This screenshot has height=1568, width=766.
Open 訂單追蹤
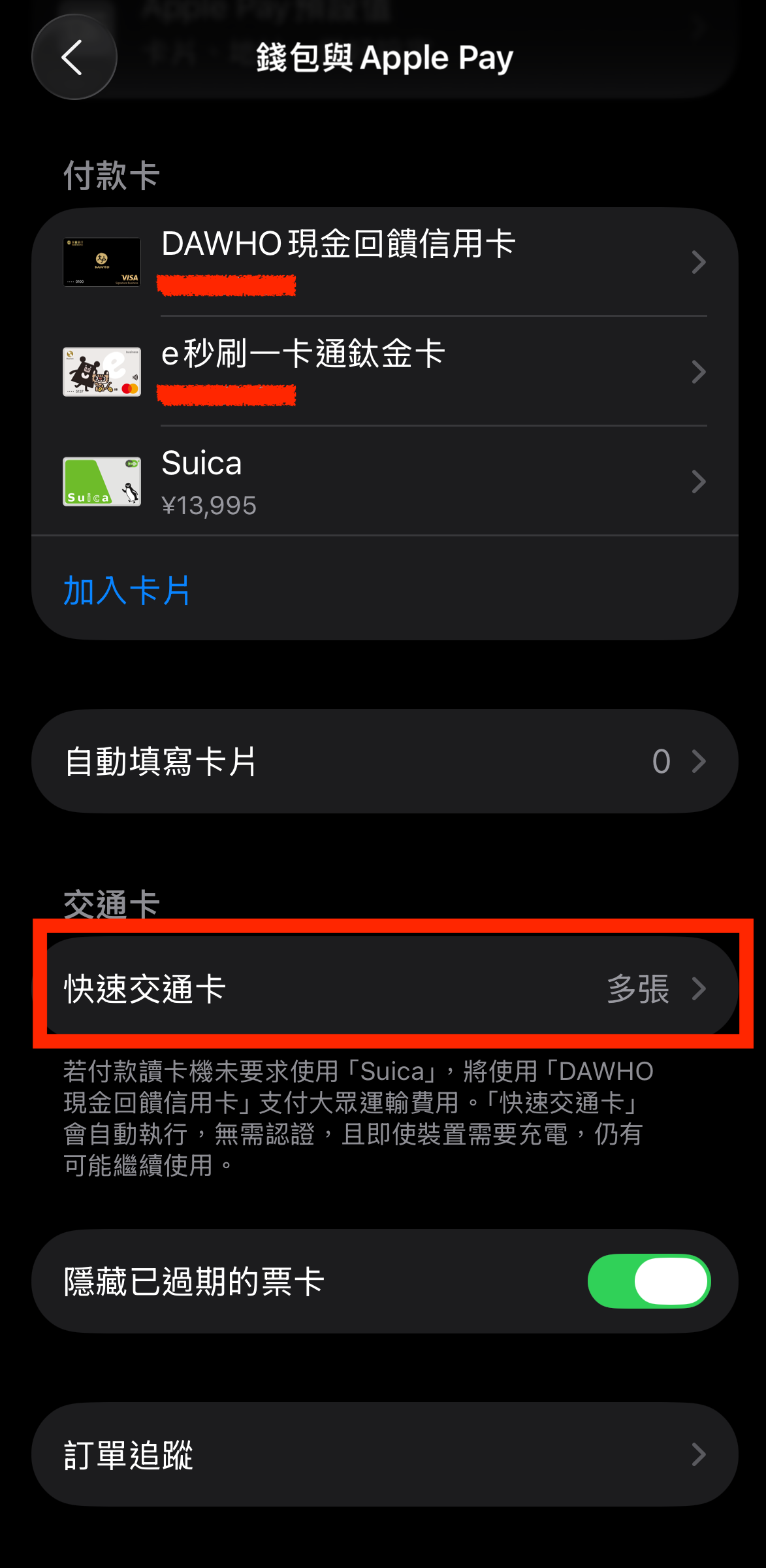(x=384, y=1455)
